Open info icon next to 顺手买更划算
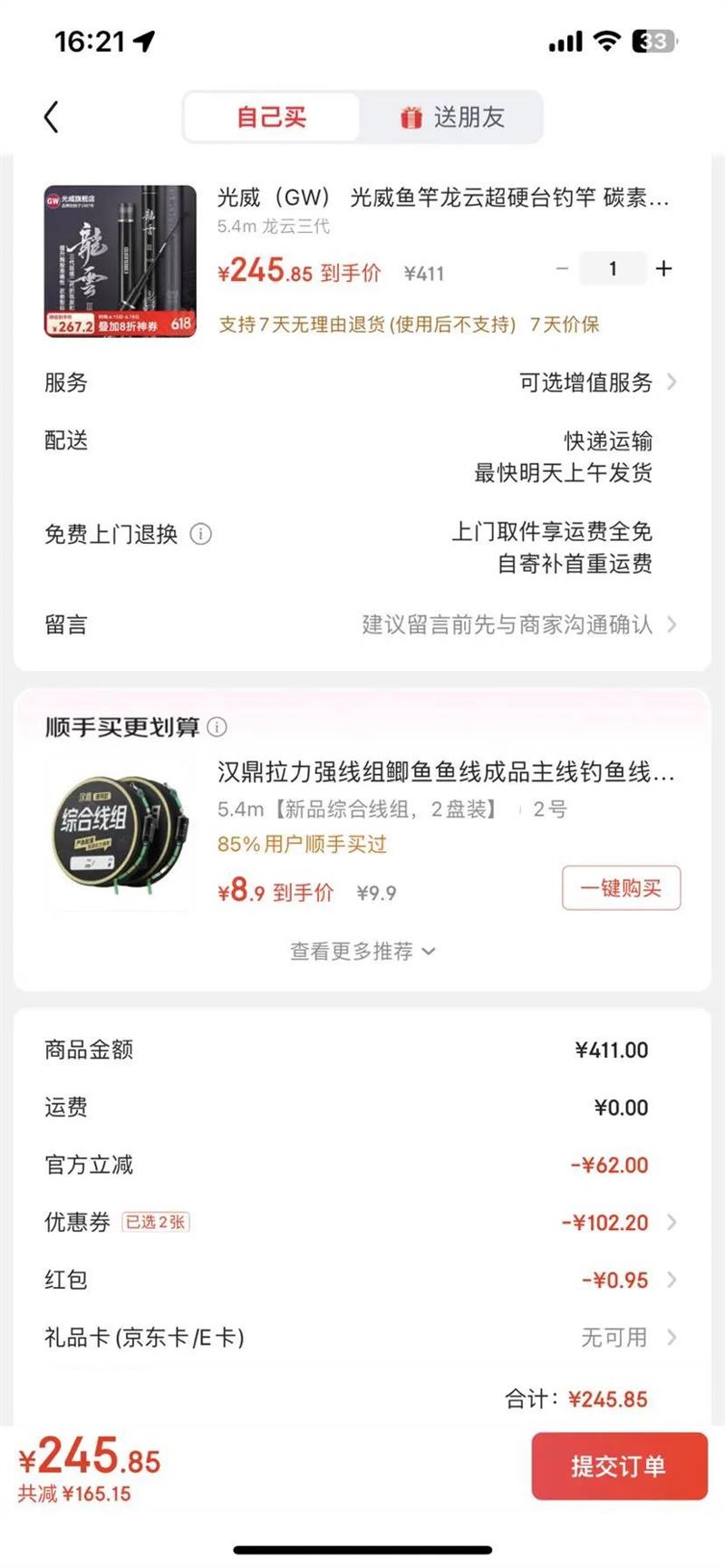Screen dimensions: 725x1568 [217, 727]
